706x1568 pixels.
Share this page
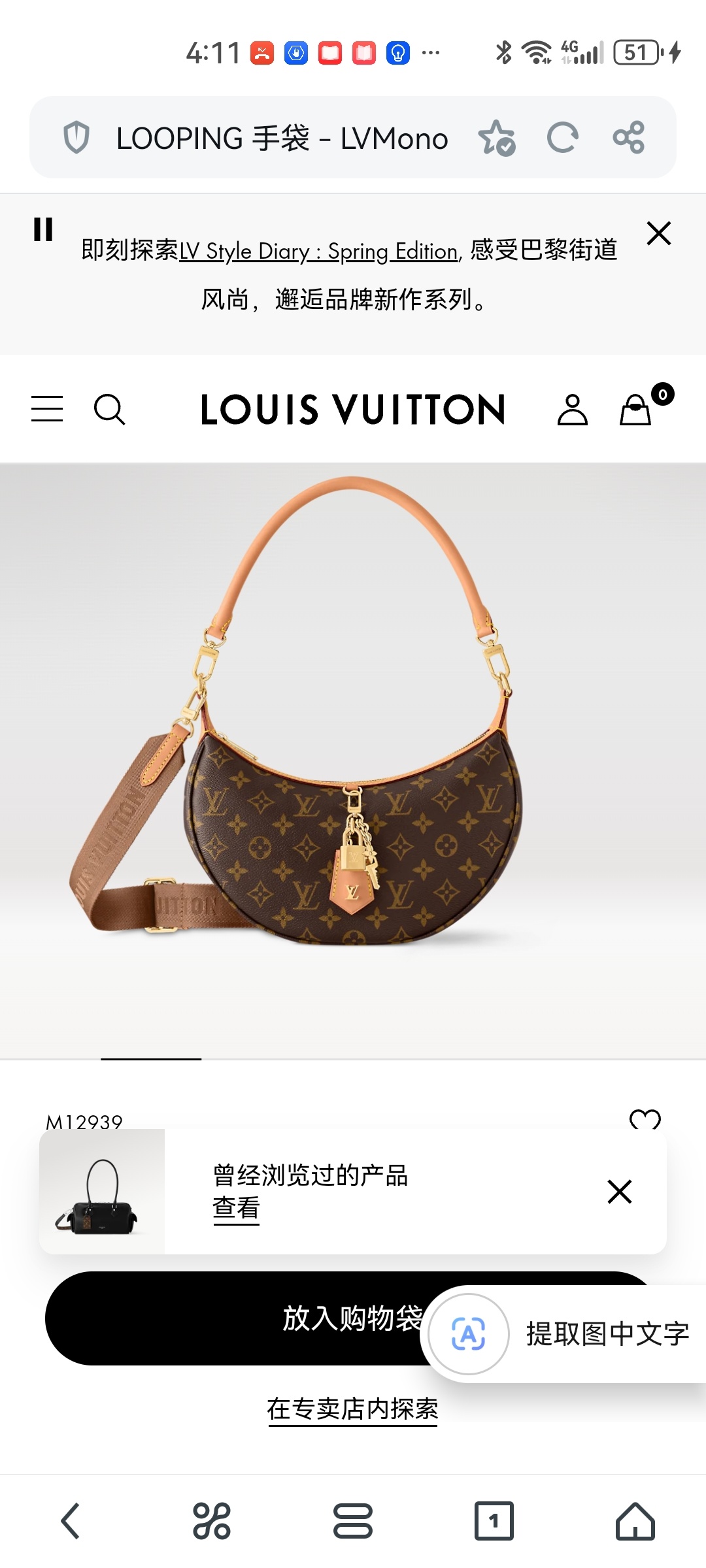[629, 138]
